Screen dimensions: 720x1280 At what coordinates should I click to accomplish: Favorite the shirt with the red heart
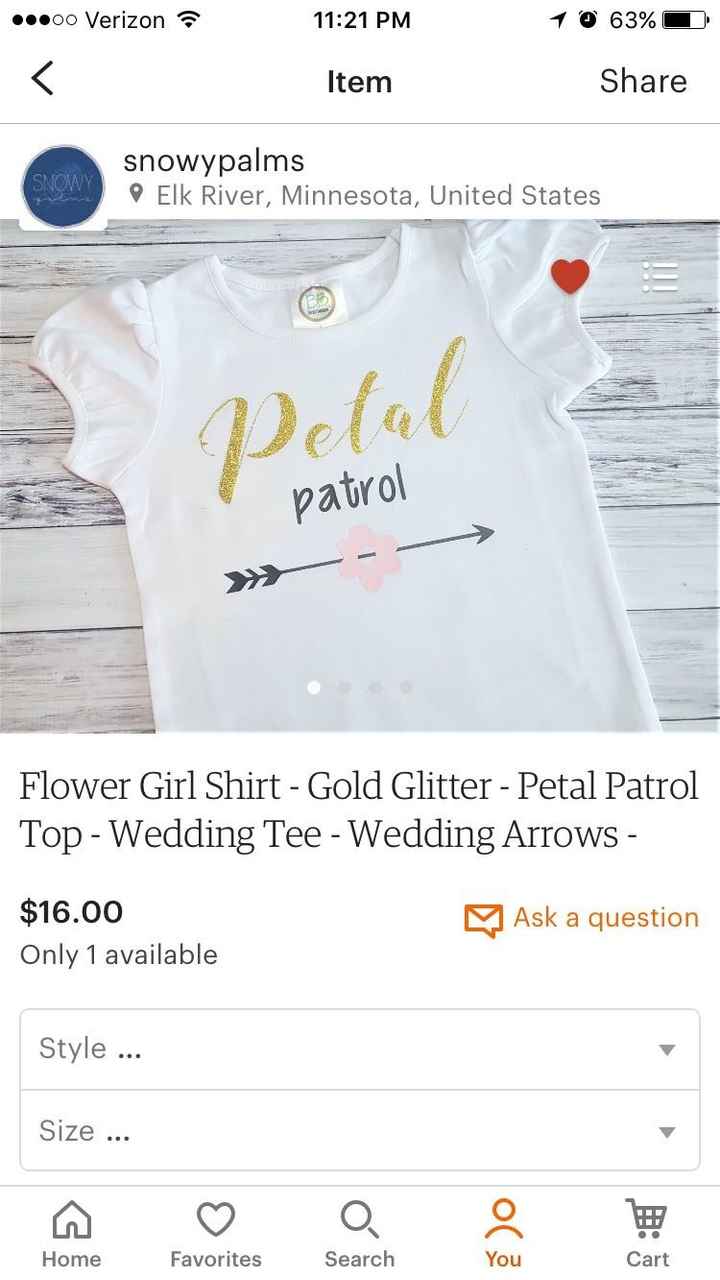[x=570, y=278]
